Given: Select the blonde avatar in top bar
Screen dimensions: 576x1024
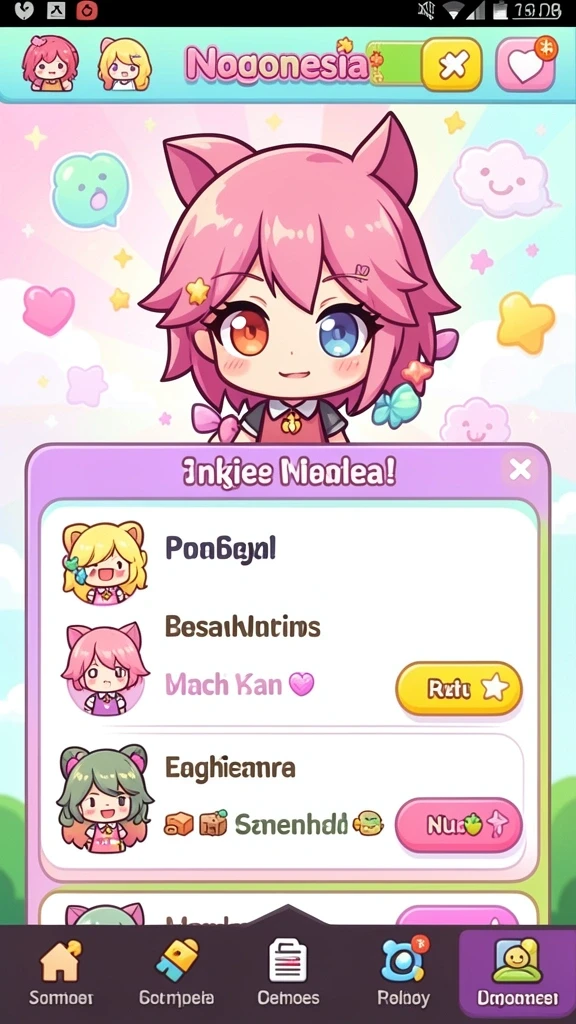Looking at the screenshot, I should 124,63.
